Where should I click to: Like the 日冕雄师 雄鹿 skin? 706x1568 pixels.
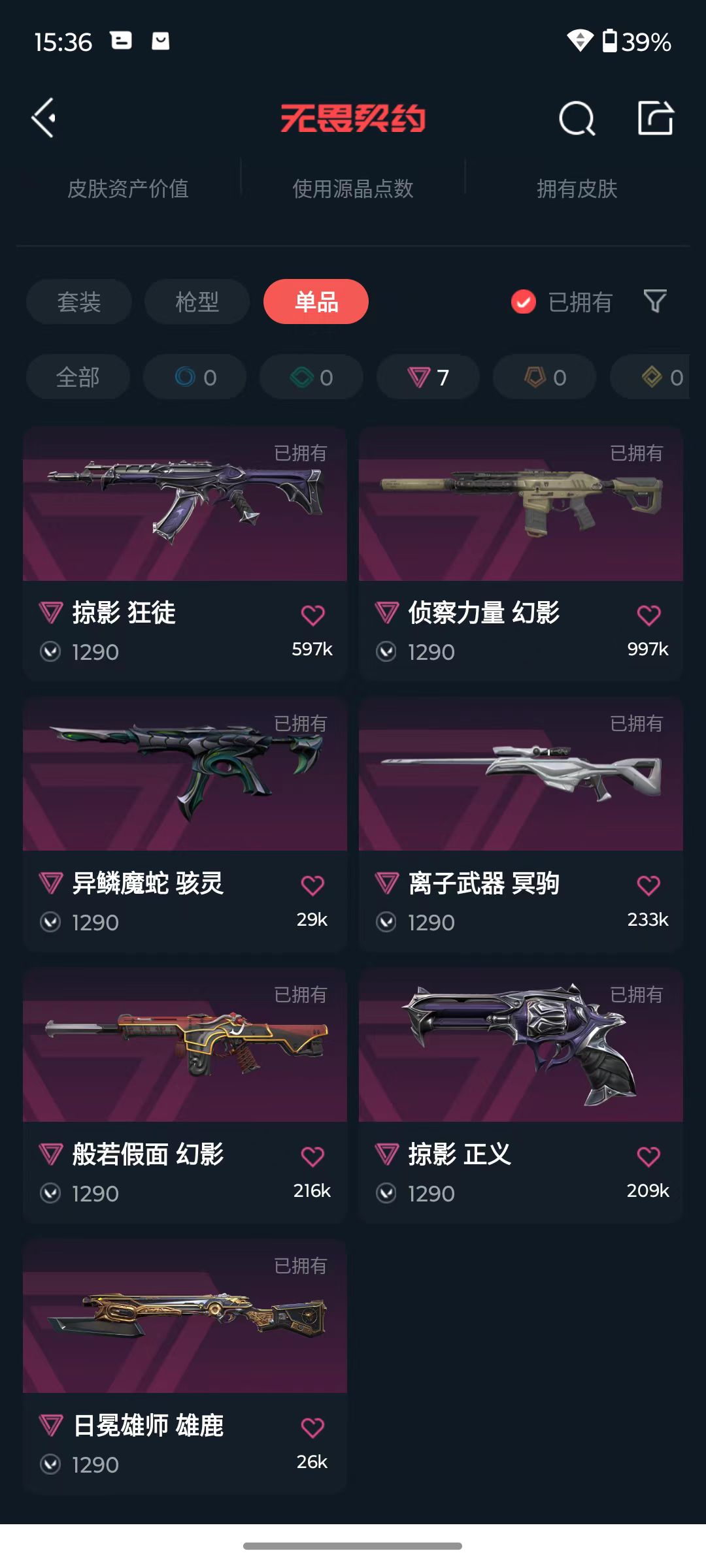312,1428
